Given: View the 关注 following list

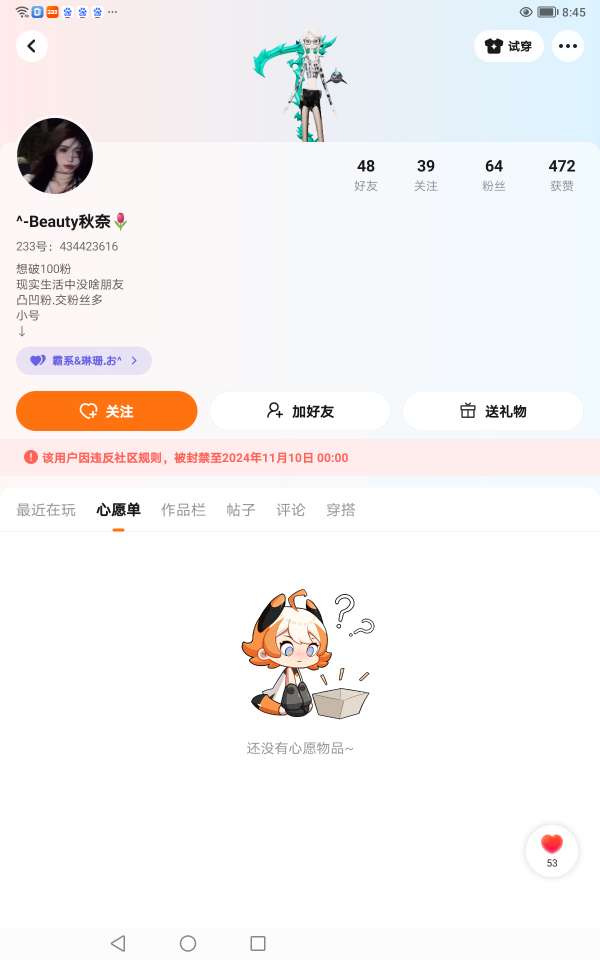Looking at the screenshot, I should [426, 174].
